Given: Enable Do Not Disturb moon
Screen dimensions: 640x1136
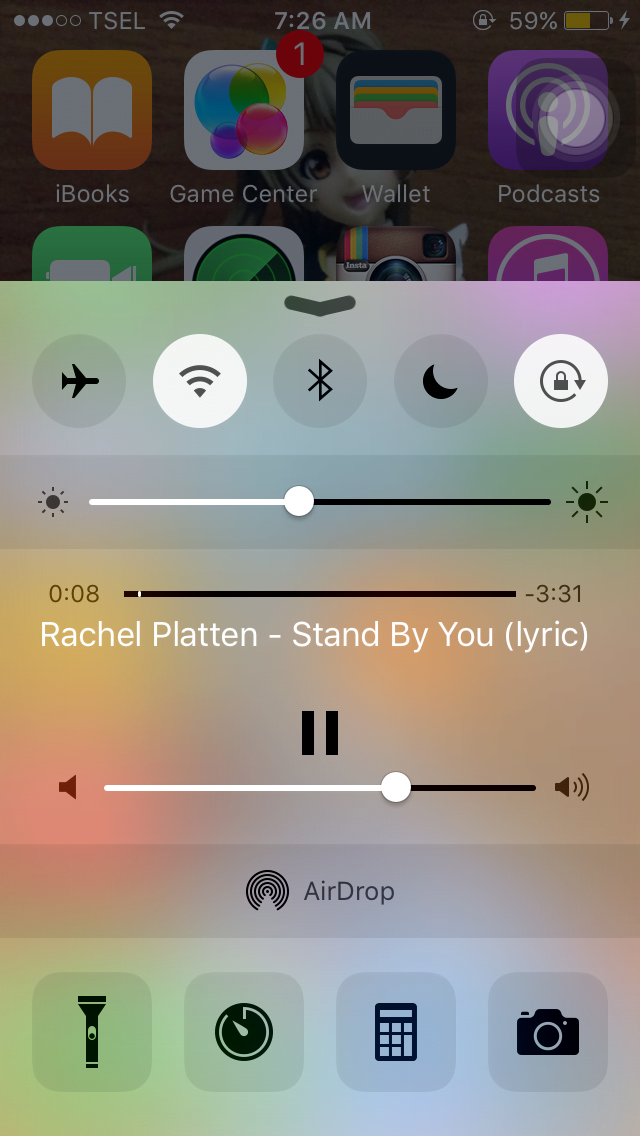Looking at the screenshot, I should pyautogui.click(x=441, y=381).
